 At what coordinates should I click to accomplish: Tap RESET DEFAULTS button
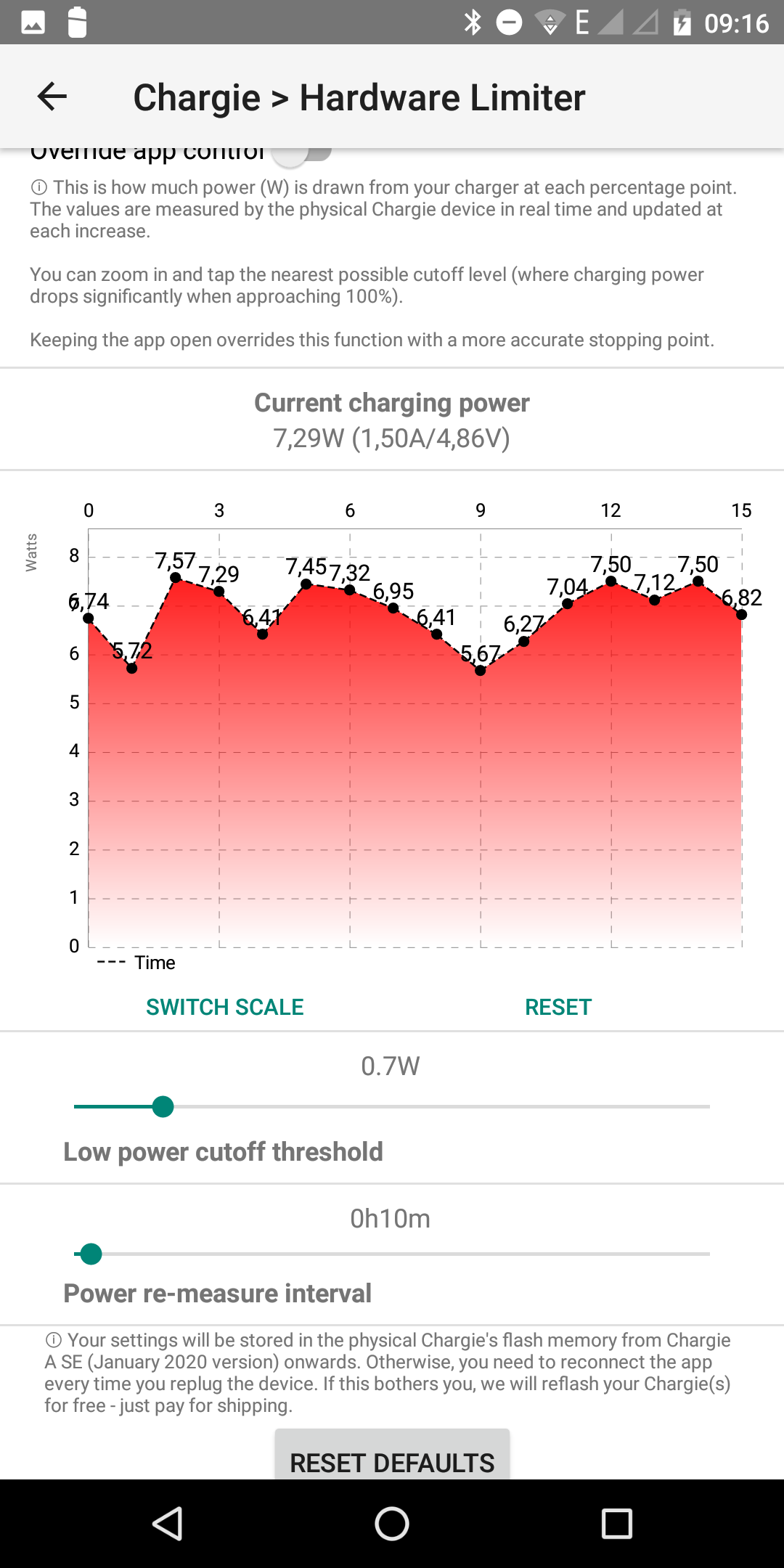392,1459
